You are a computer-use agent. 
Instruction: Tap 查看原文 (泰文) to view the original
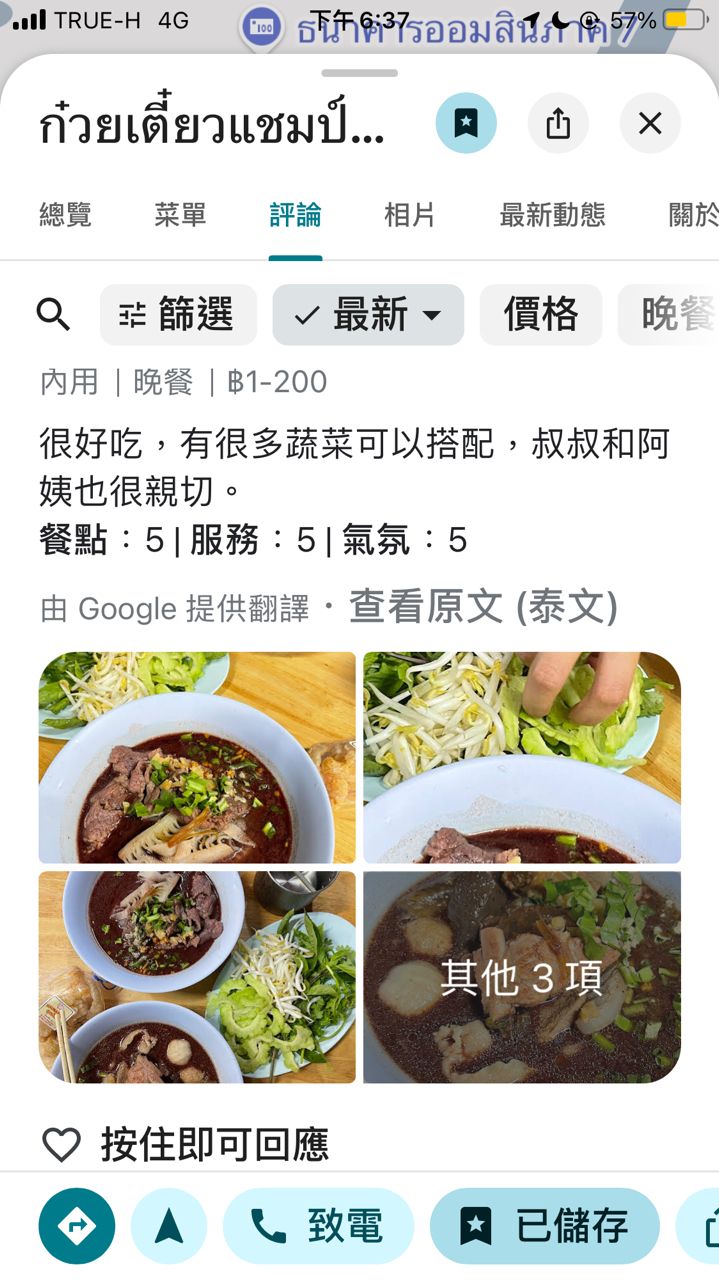pos(483,607)
